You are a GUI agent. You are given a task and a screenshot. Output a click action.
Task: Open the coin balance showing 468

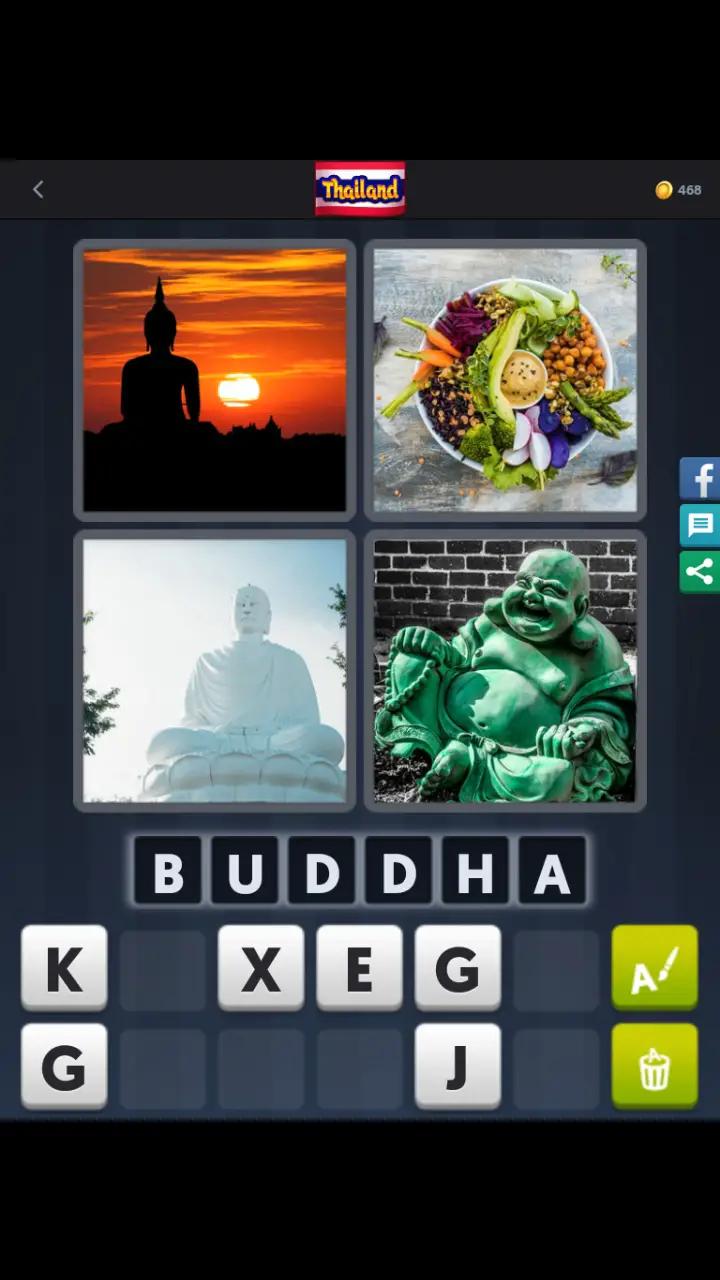(679, 189)
